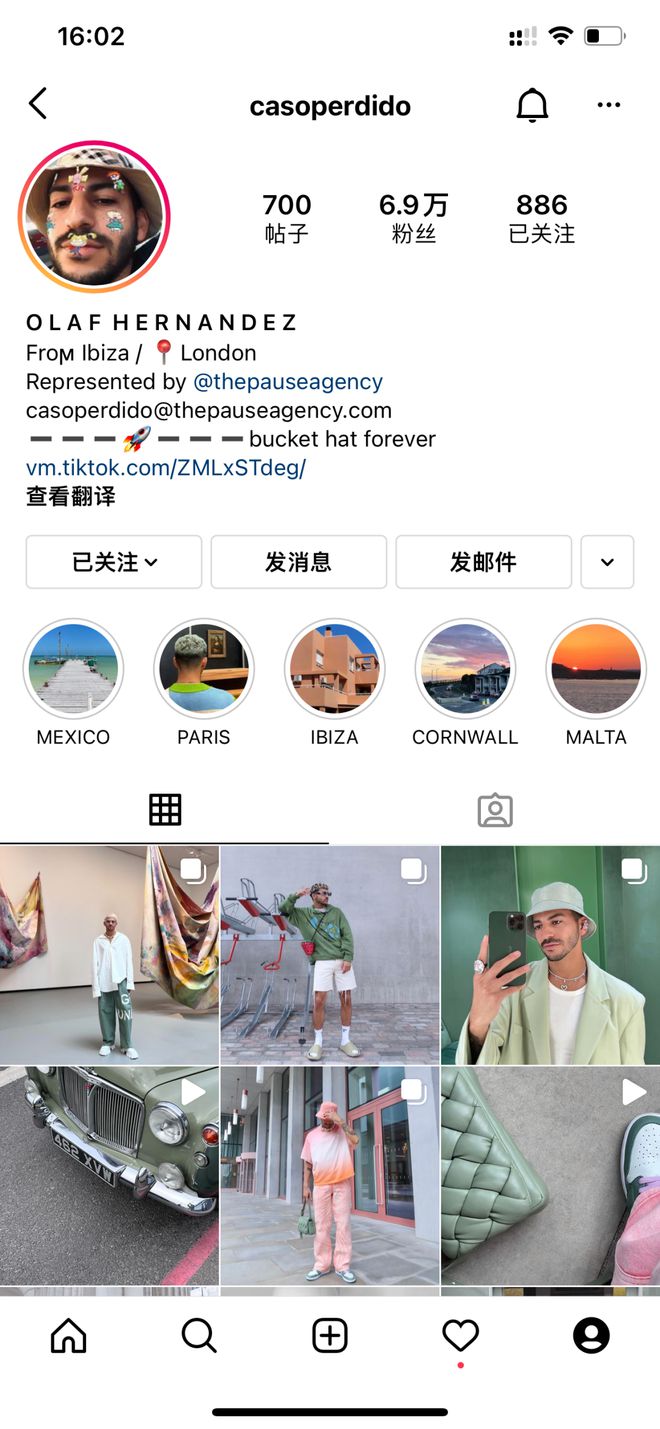Switch to the tagged photos tab
This screenshot has width=660, height=1429.
(x=494, y=810)
